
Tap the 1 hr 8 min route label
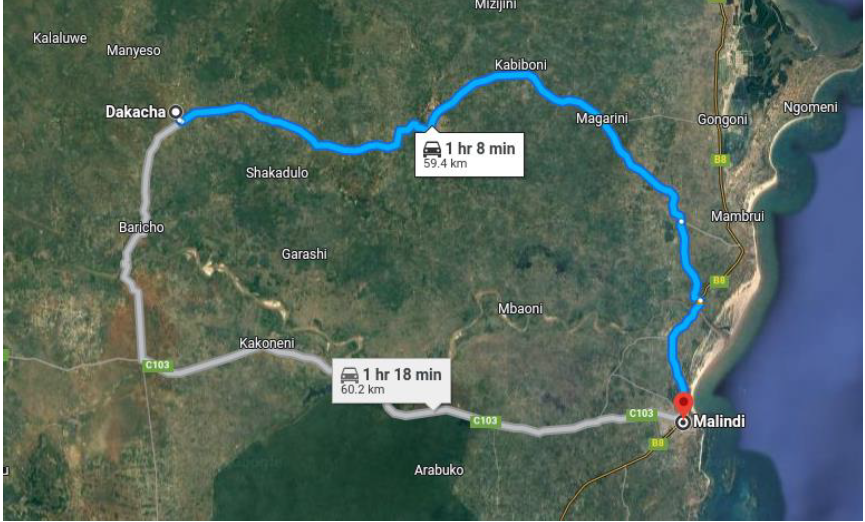pyautogui.click(x=470, y=154)
